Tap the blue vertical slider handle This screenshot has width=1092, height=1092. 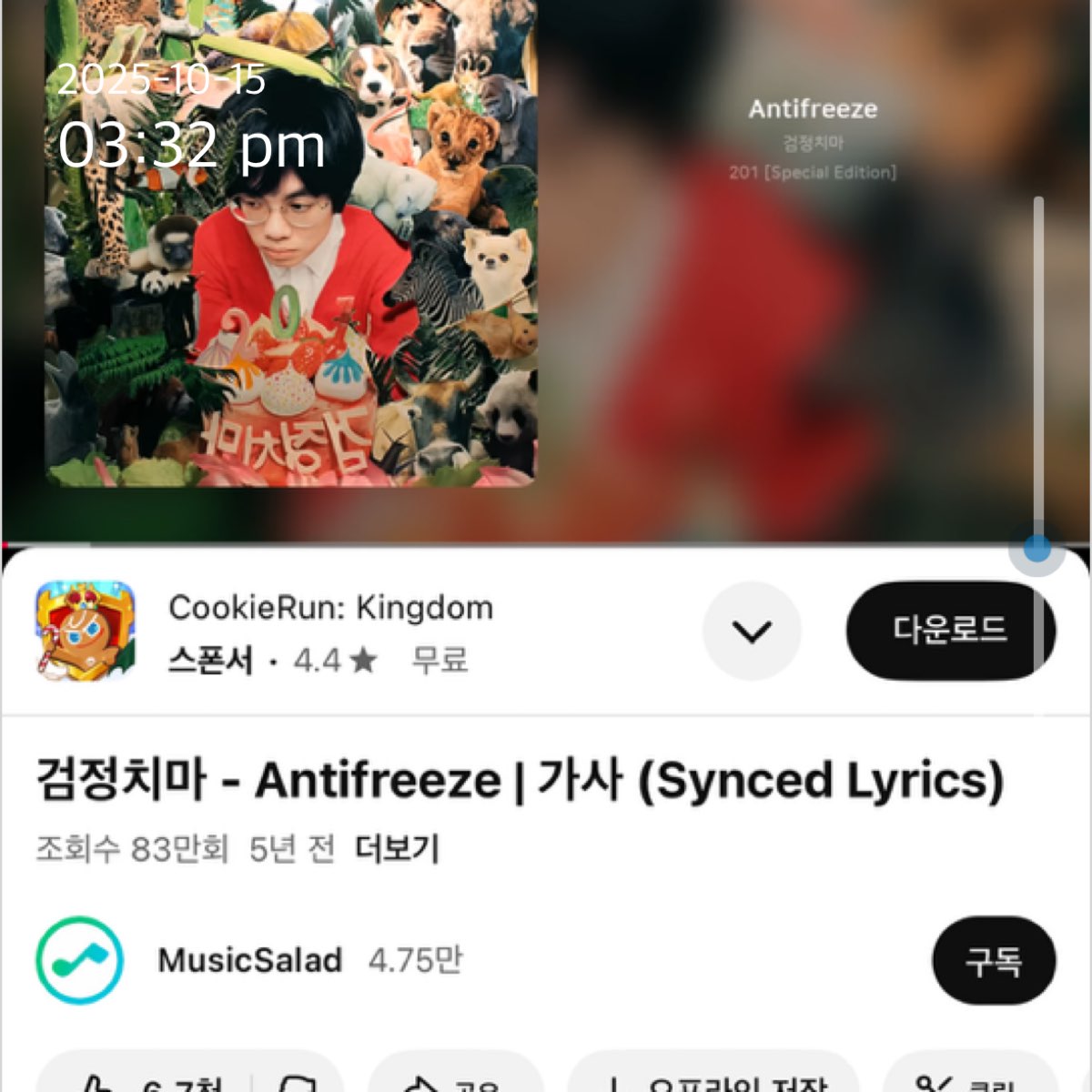tap(1037, 549)
